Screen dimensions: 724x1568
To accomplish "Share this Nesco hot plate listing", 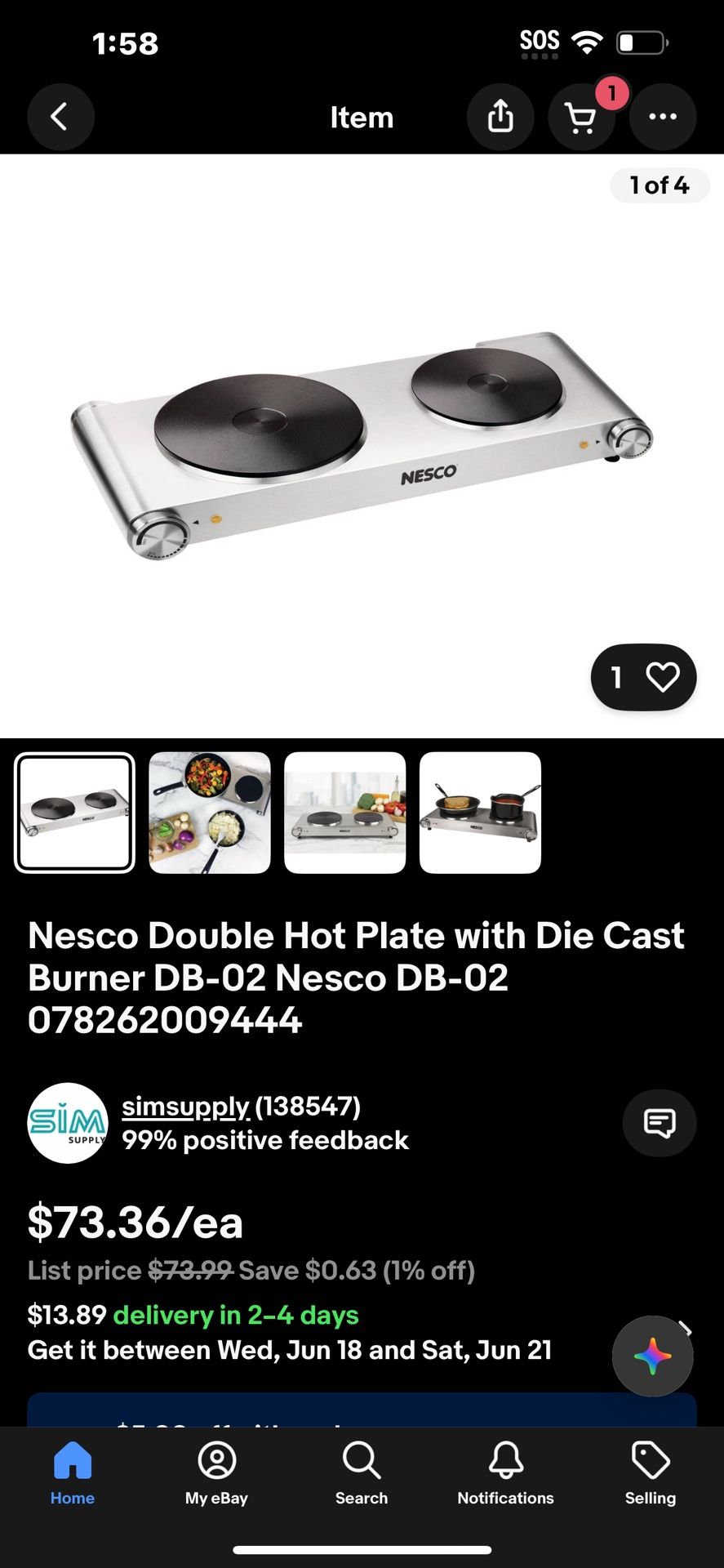I will tap(500, 117).
